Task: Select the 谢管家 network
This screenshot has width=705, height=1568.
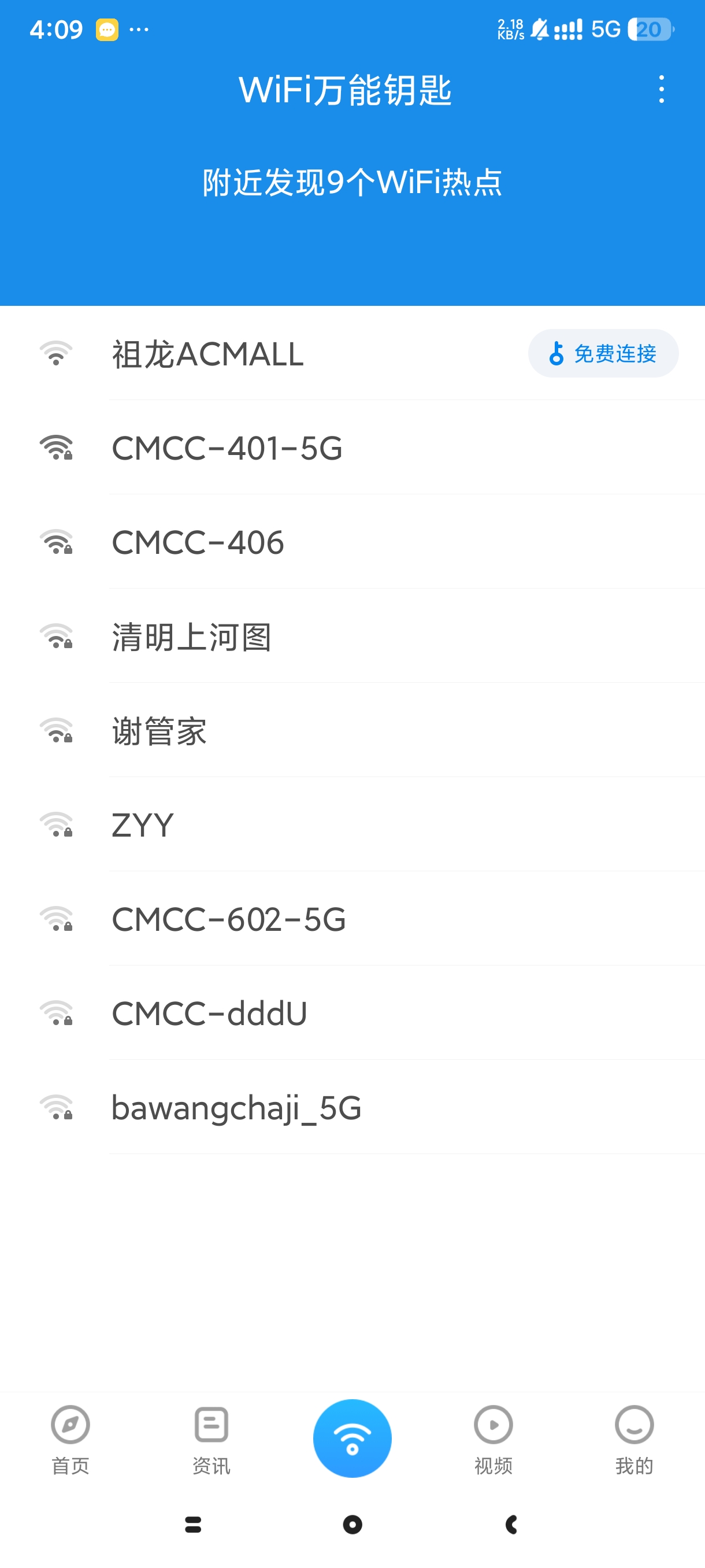Action: [159, 731]
